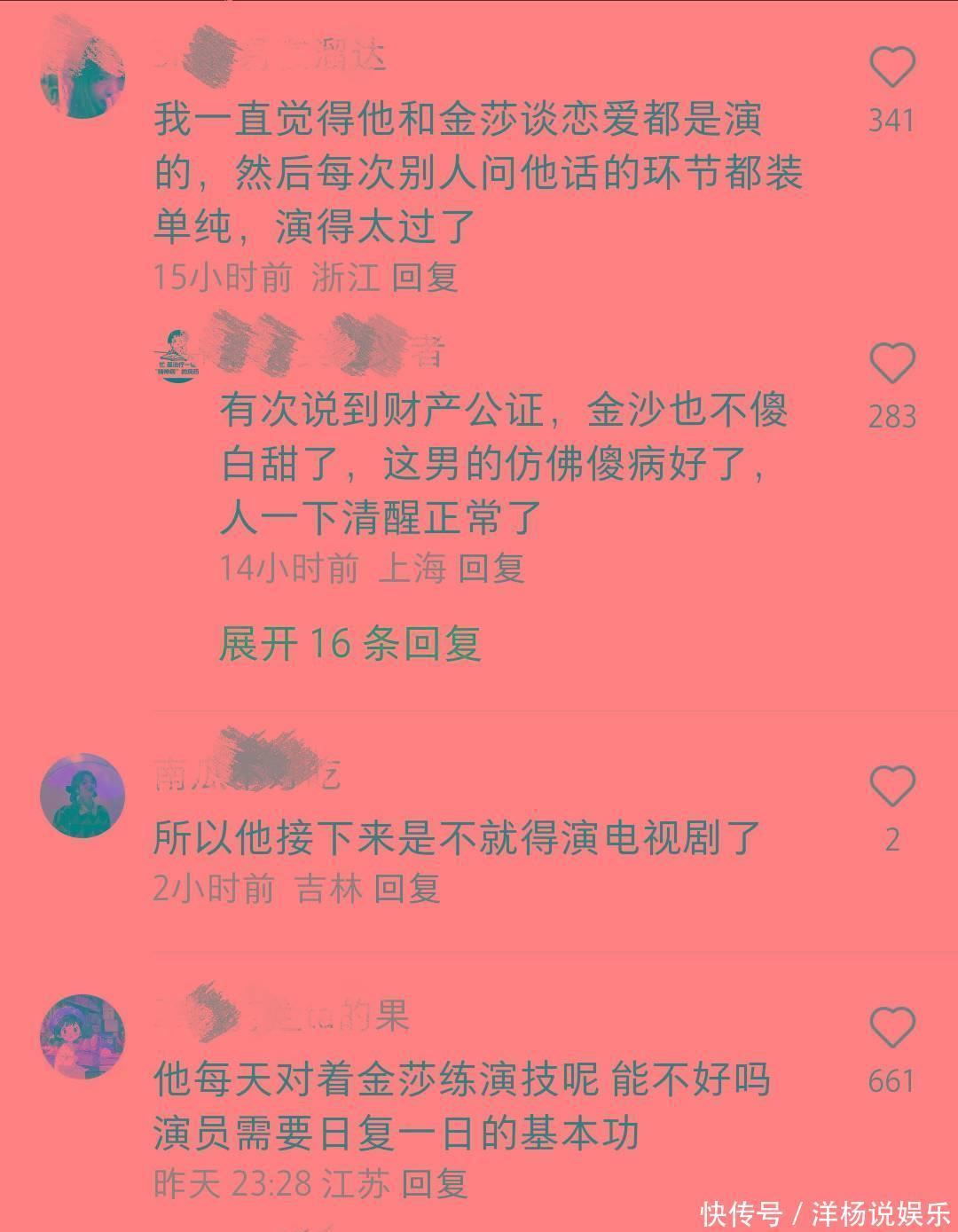Like the reply about 财产公证
Viewport: 958px width, 1232px height.
[891, 365]
